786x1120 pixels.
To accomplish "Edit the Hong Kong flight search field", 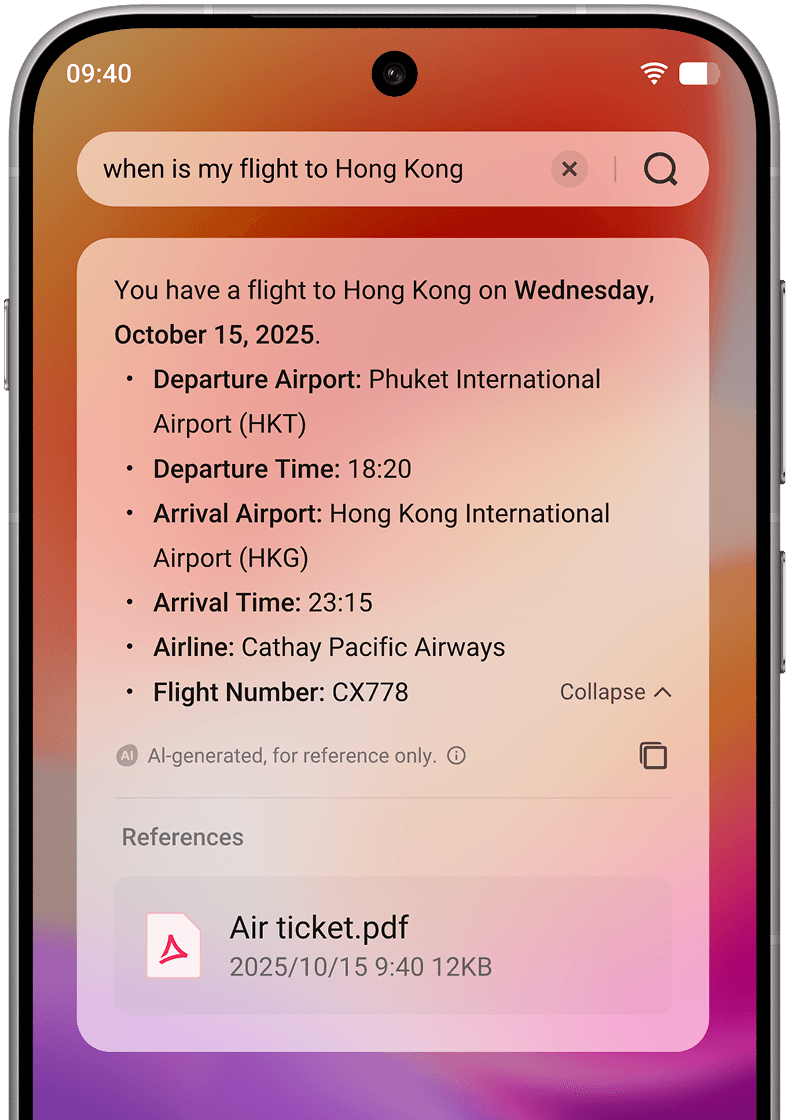I will click(x=300, y=169).
